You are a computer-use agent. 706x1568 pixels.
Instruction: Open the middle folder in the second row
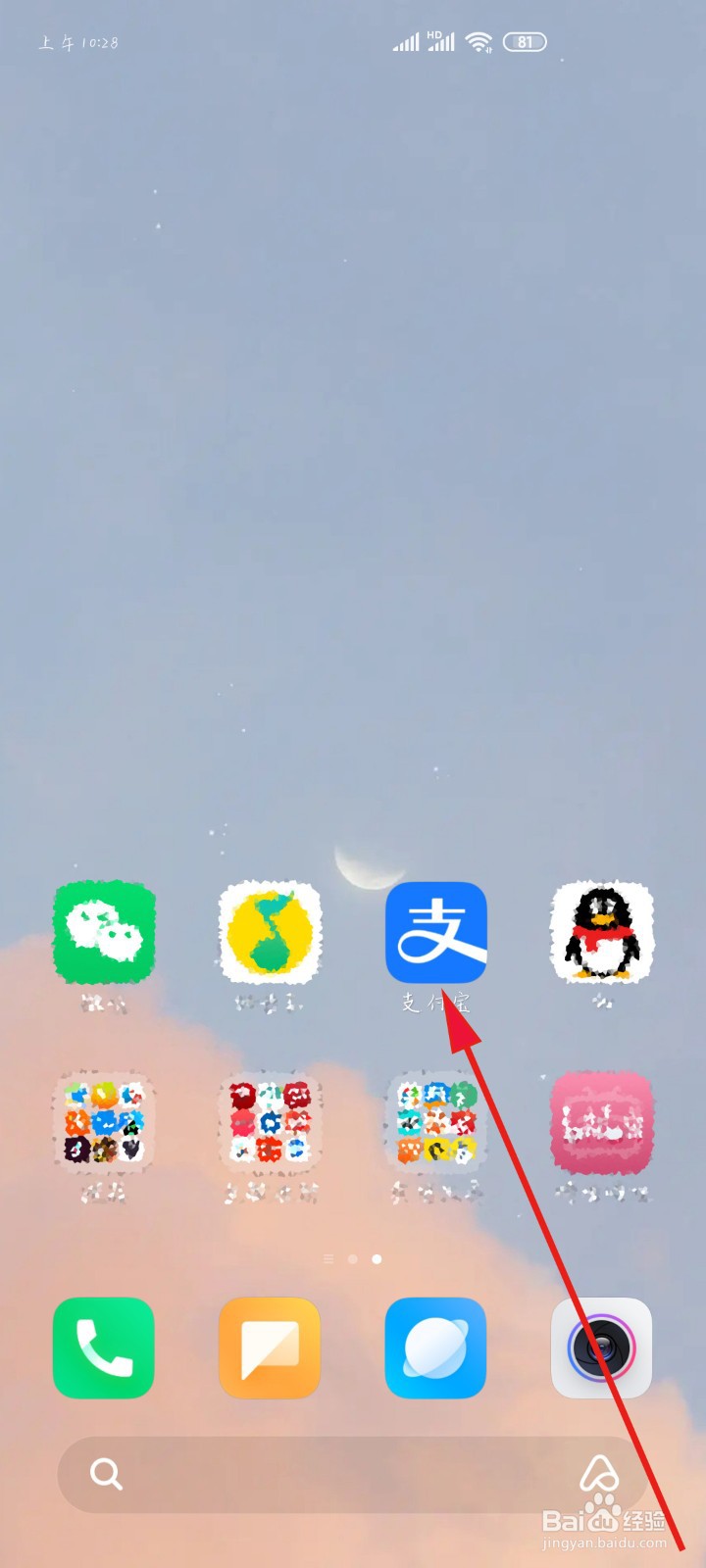pyautogui.click(x=269, y=1122)
